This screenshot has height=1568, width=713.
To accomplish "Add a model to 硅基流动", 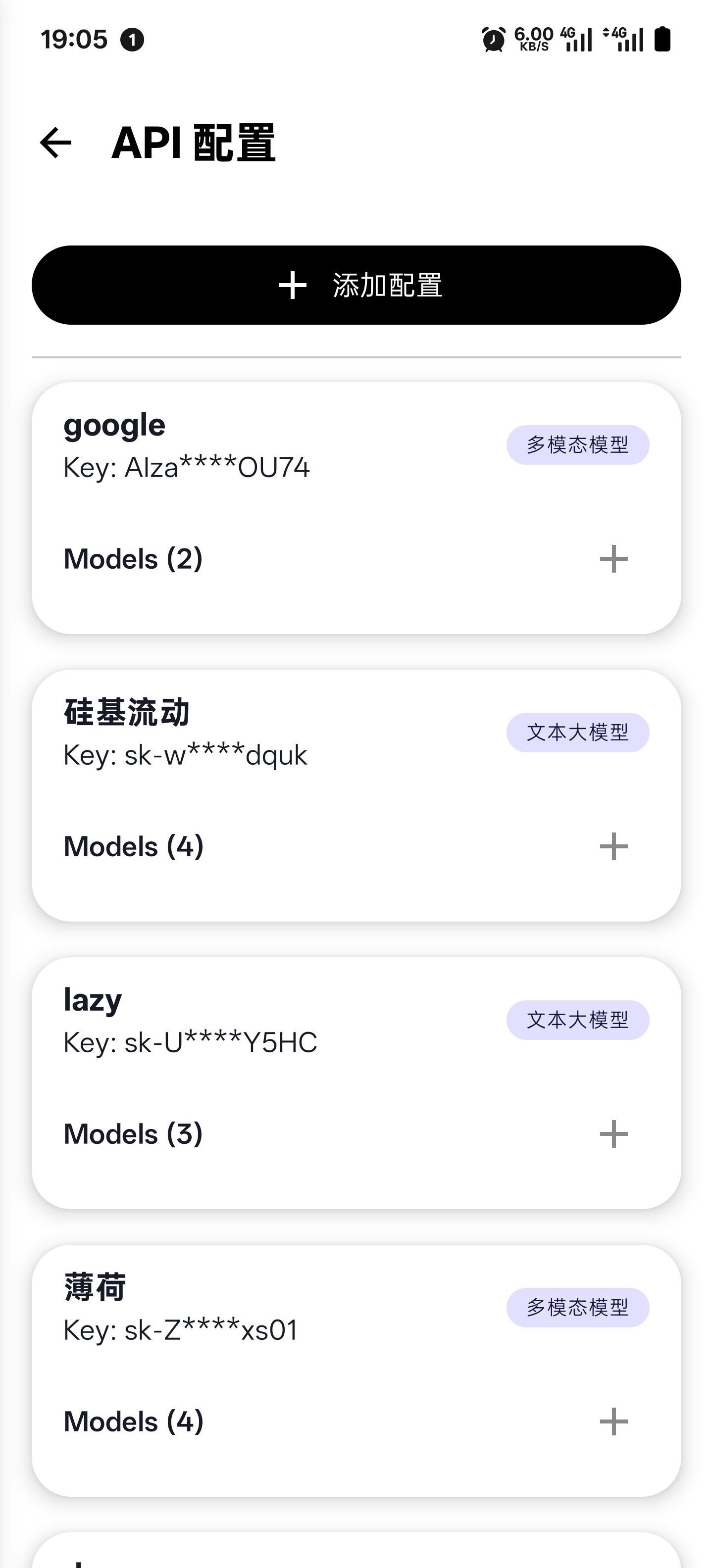I will point(613,846).
